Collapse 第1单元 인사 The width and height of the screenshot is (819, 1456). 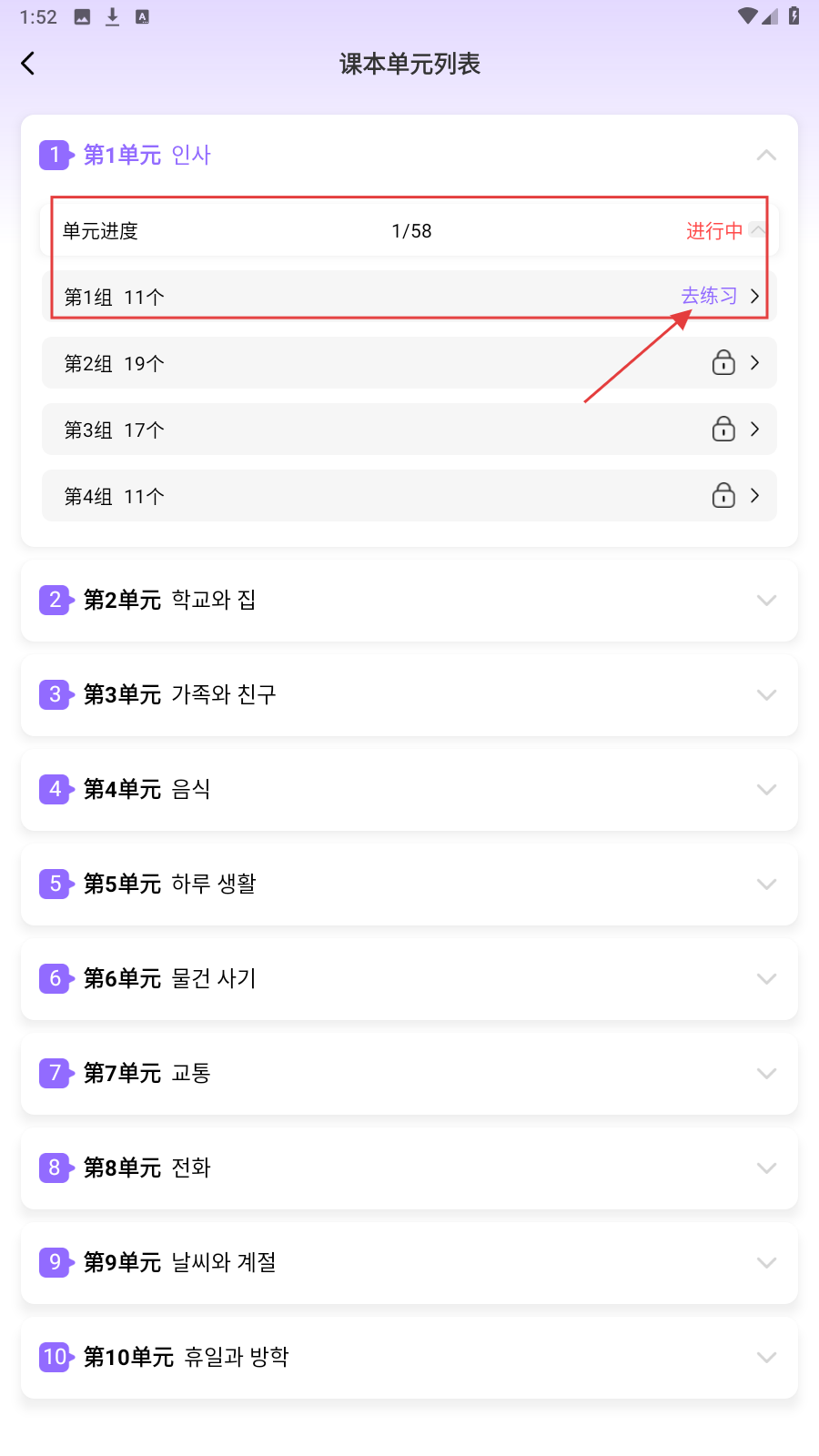(x=765, y=156)
